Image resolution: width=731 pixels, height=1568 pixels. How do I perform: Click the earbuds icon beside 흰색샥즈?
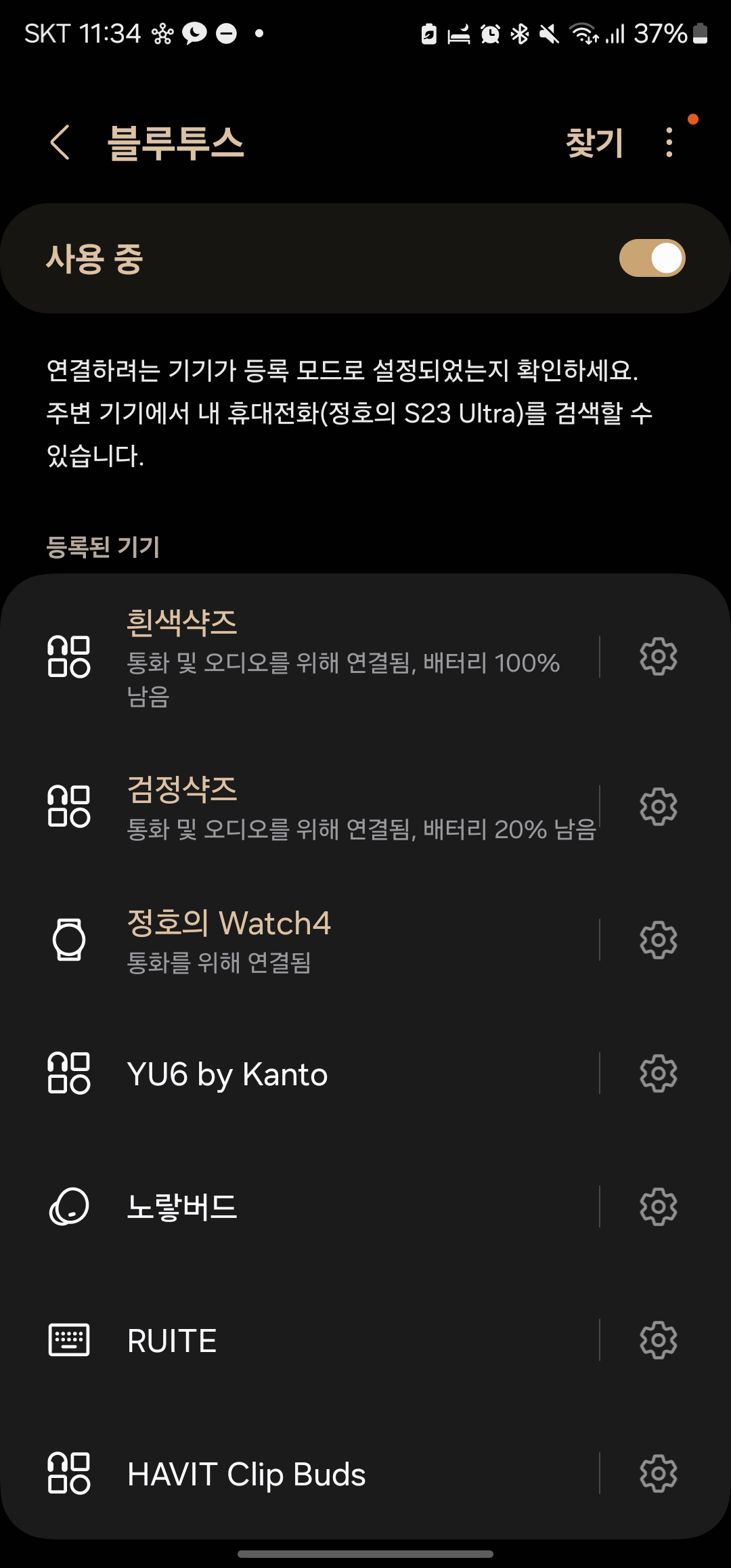[68, 655]
